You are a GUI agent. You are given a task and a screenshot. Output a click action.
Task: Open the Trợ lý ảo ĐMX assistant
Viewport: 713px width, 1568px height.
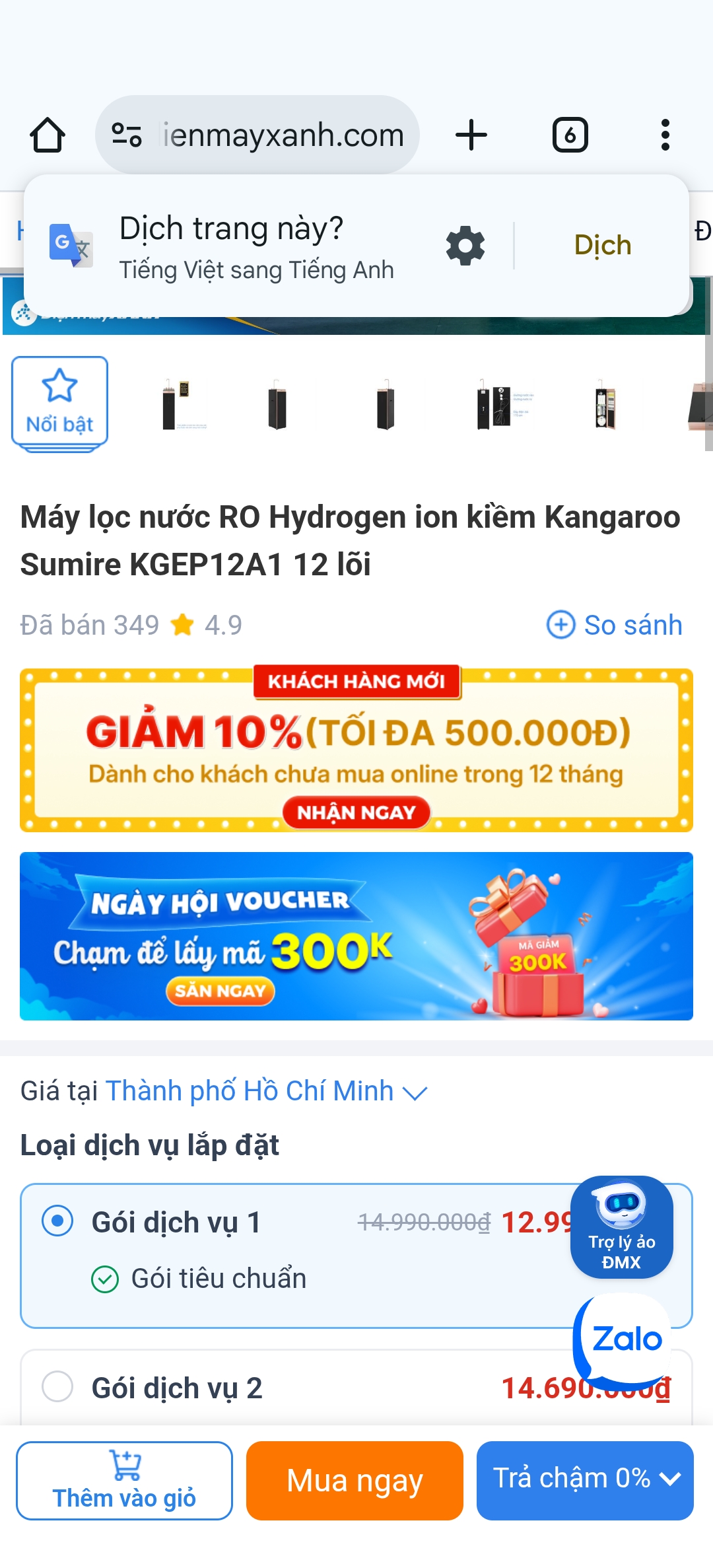(x=621, y=1227)
